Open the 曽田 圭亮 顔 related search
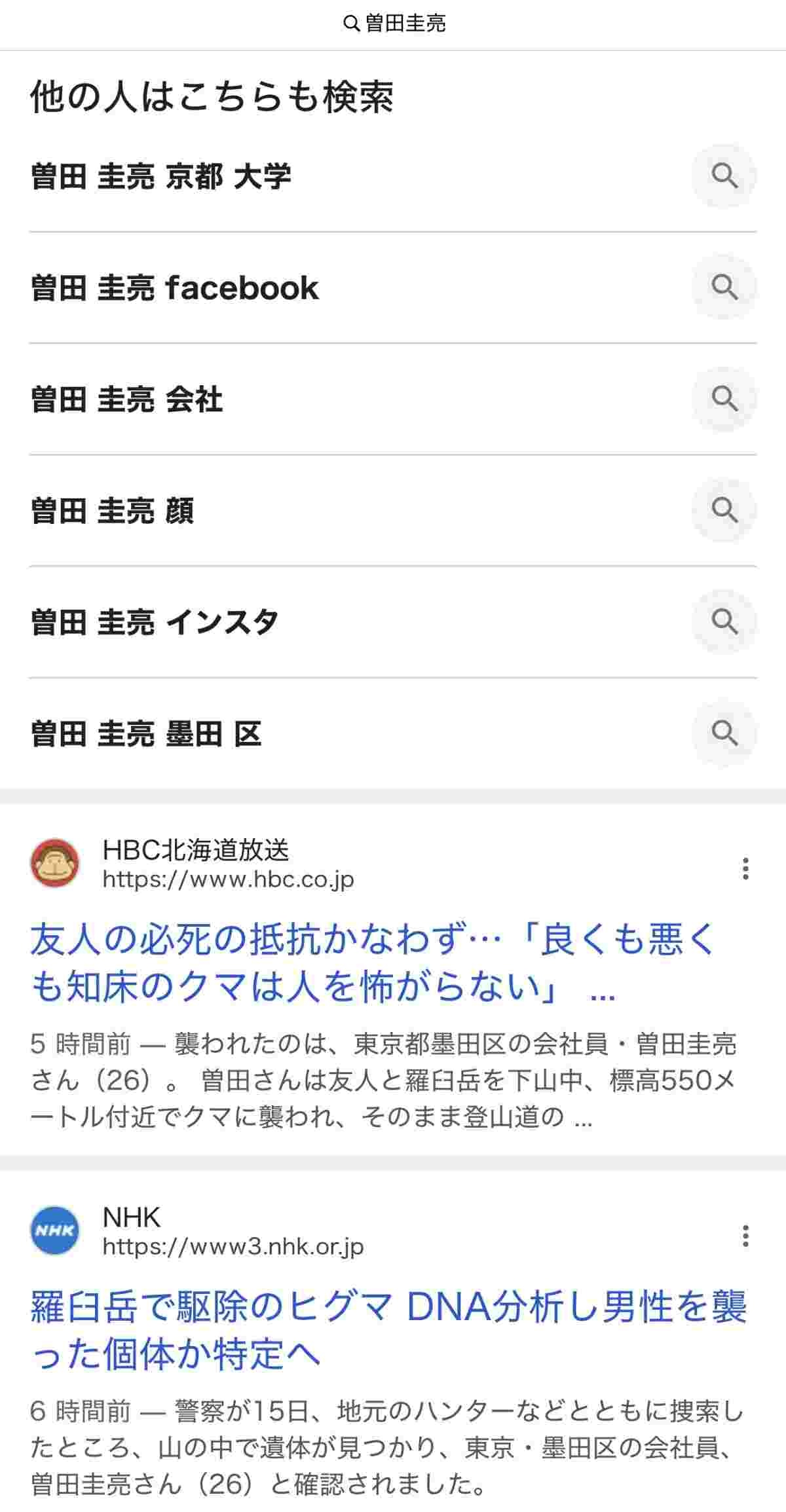 pos(113,510)
